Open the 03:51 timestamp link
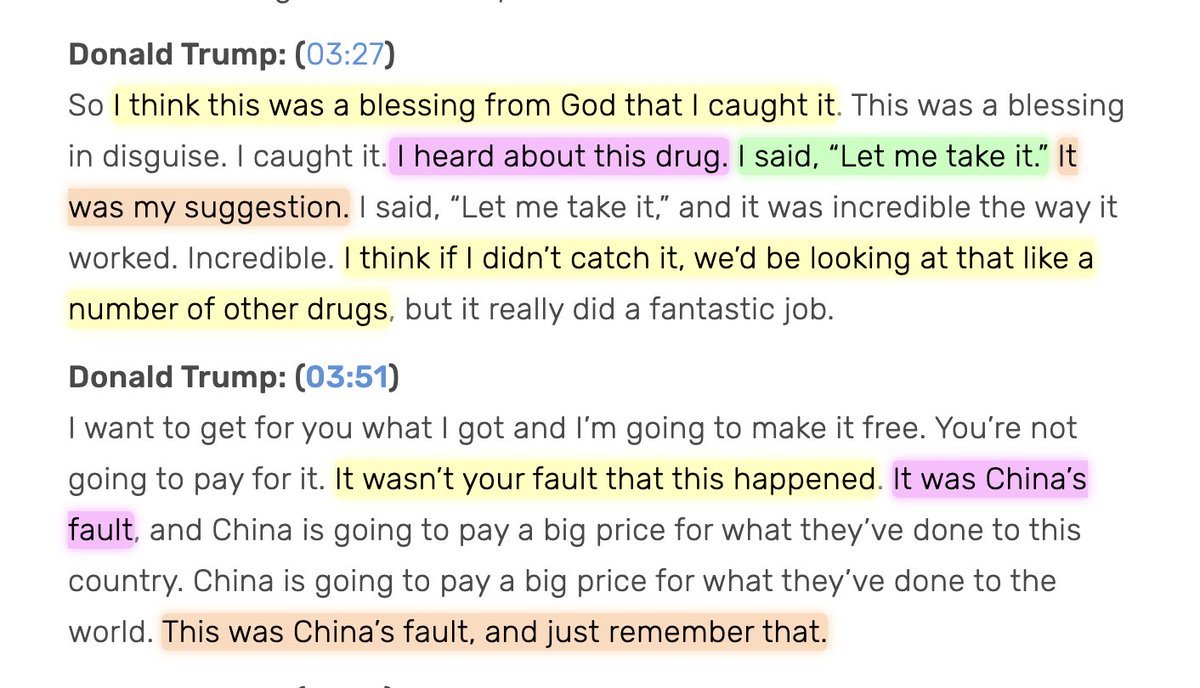 [347, 377]
